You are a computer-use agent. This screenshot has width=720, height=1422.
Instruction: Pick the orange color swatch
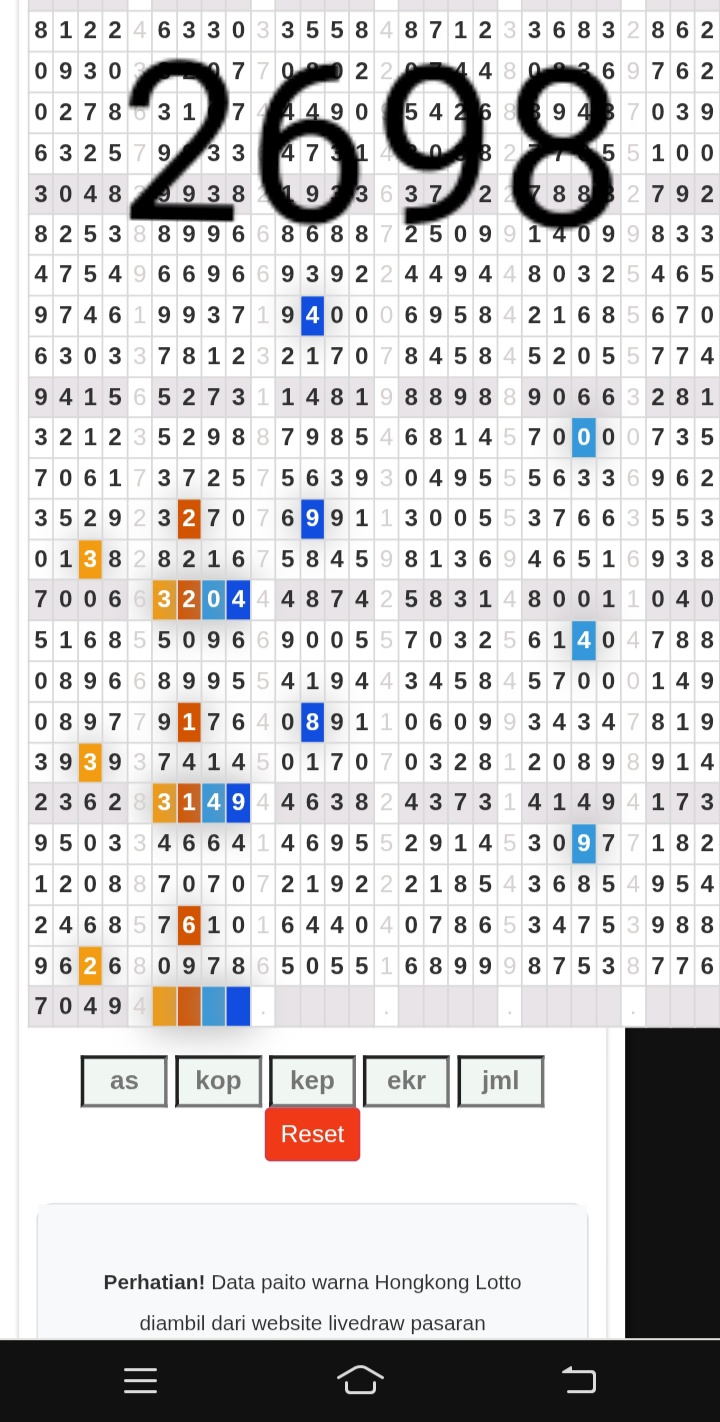coord(164,1006)
